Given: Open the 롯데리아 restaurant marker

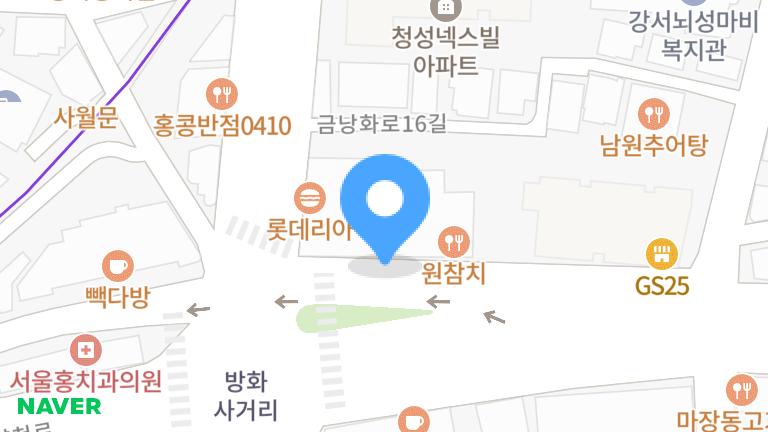Looking at the screenshot, I should (x=310, y=195).
